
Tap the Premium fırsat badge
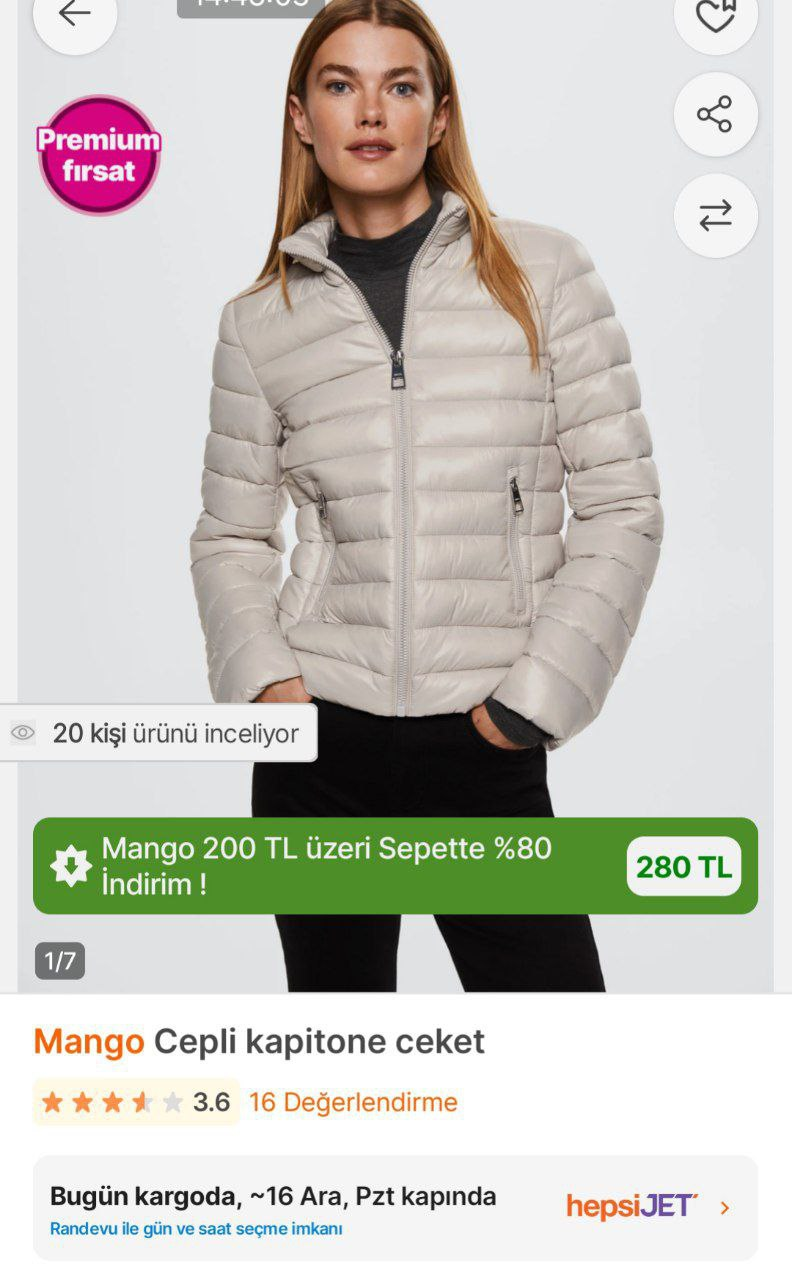point(97,154)
